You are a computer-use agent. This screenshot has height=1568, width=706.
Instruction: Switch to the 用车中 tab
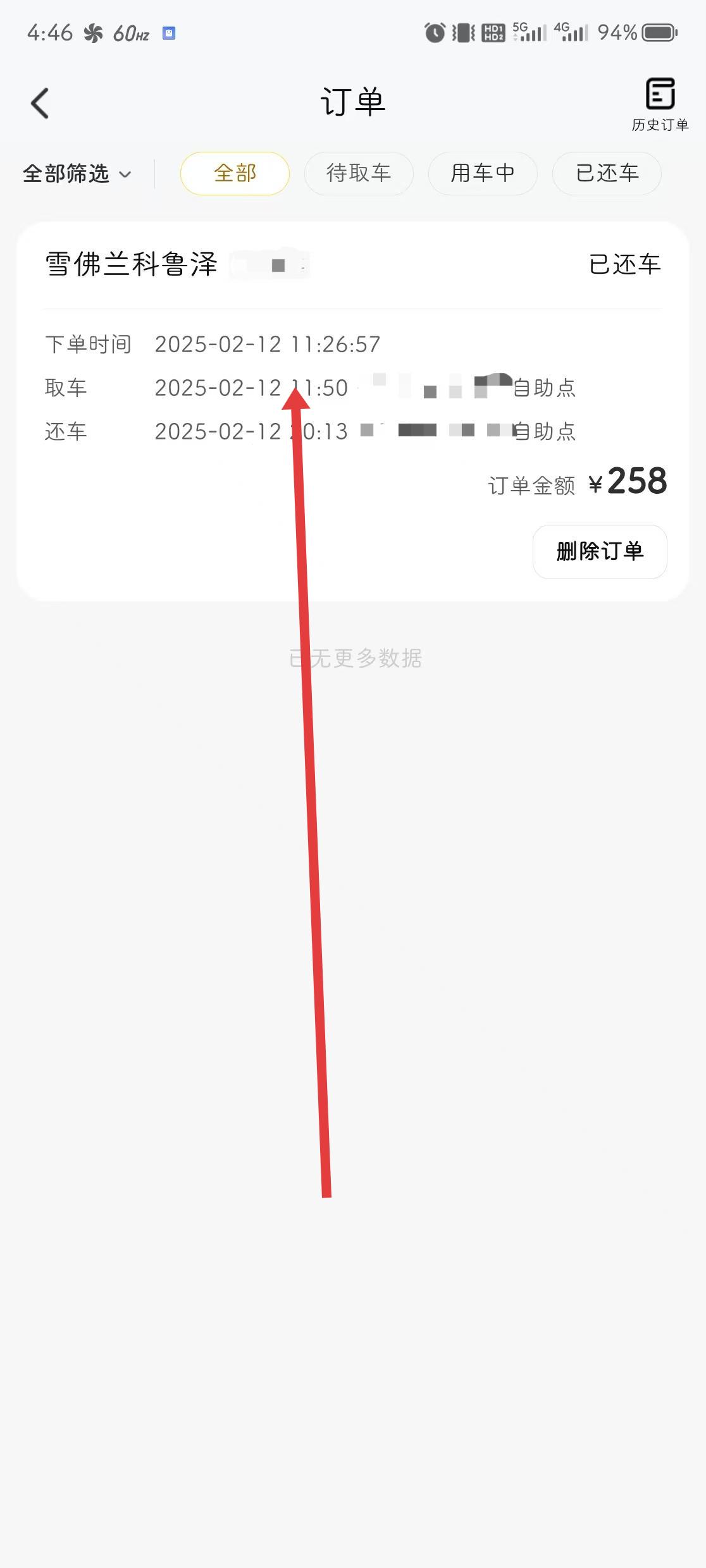click(483, 173)
